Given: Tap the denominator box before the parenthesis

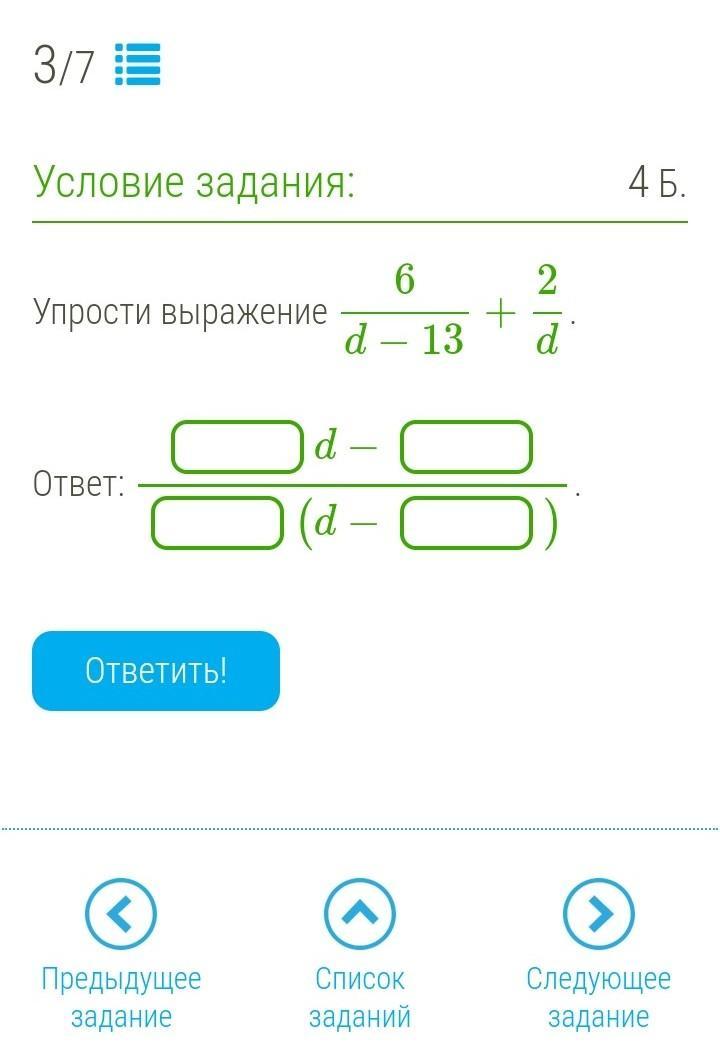Looking at the screenshot, I should (x=217, y=524).
